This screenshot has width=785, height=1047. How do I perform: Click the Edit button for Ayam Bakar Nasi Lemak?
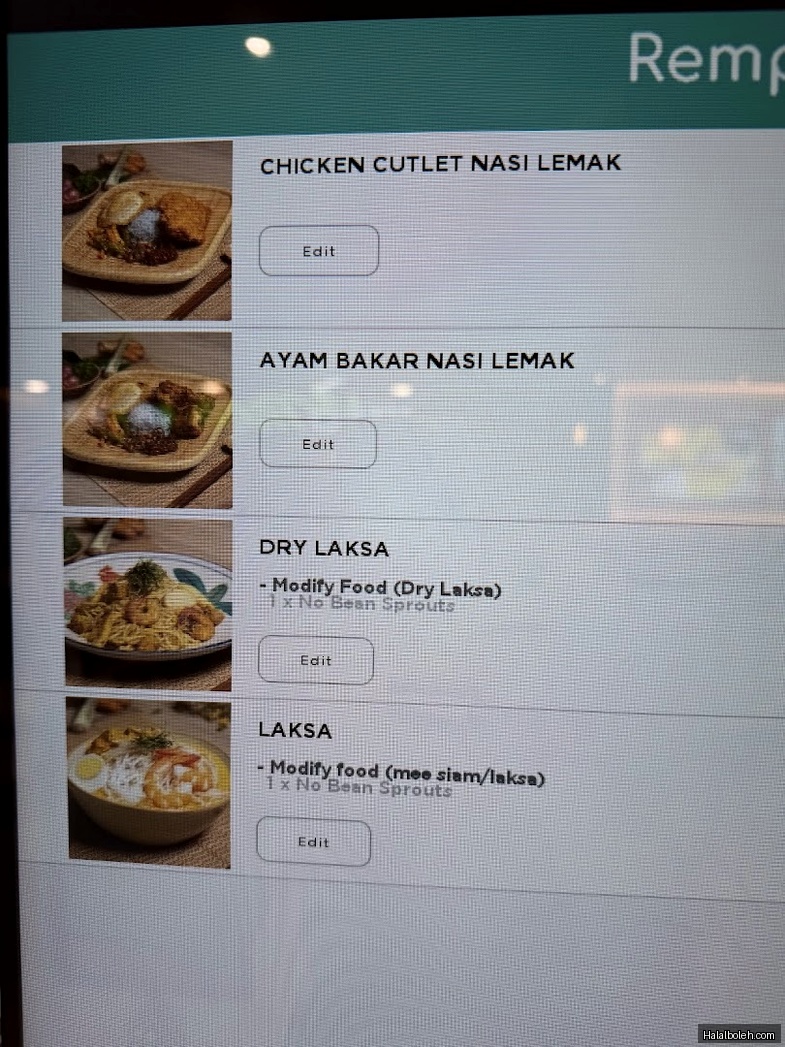tap(317, 443)
